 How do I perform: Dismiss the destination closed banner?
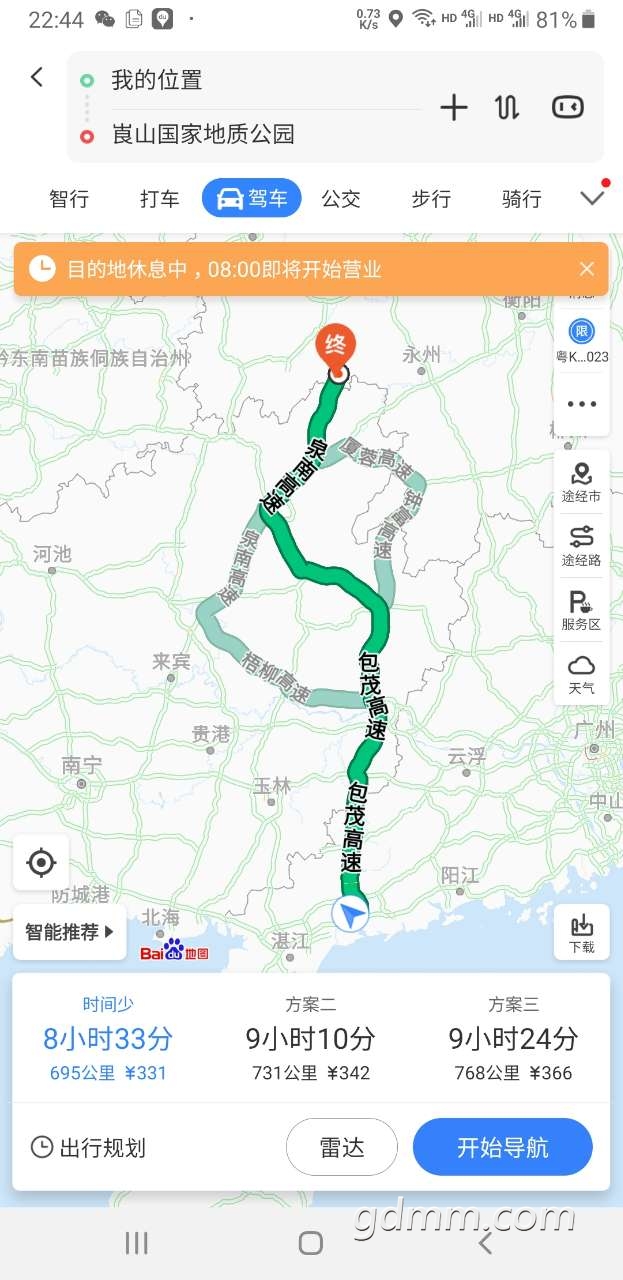pos(587,269)
